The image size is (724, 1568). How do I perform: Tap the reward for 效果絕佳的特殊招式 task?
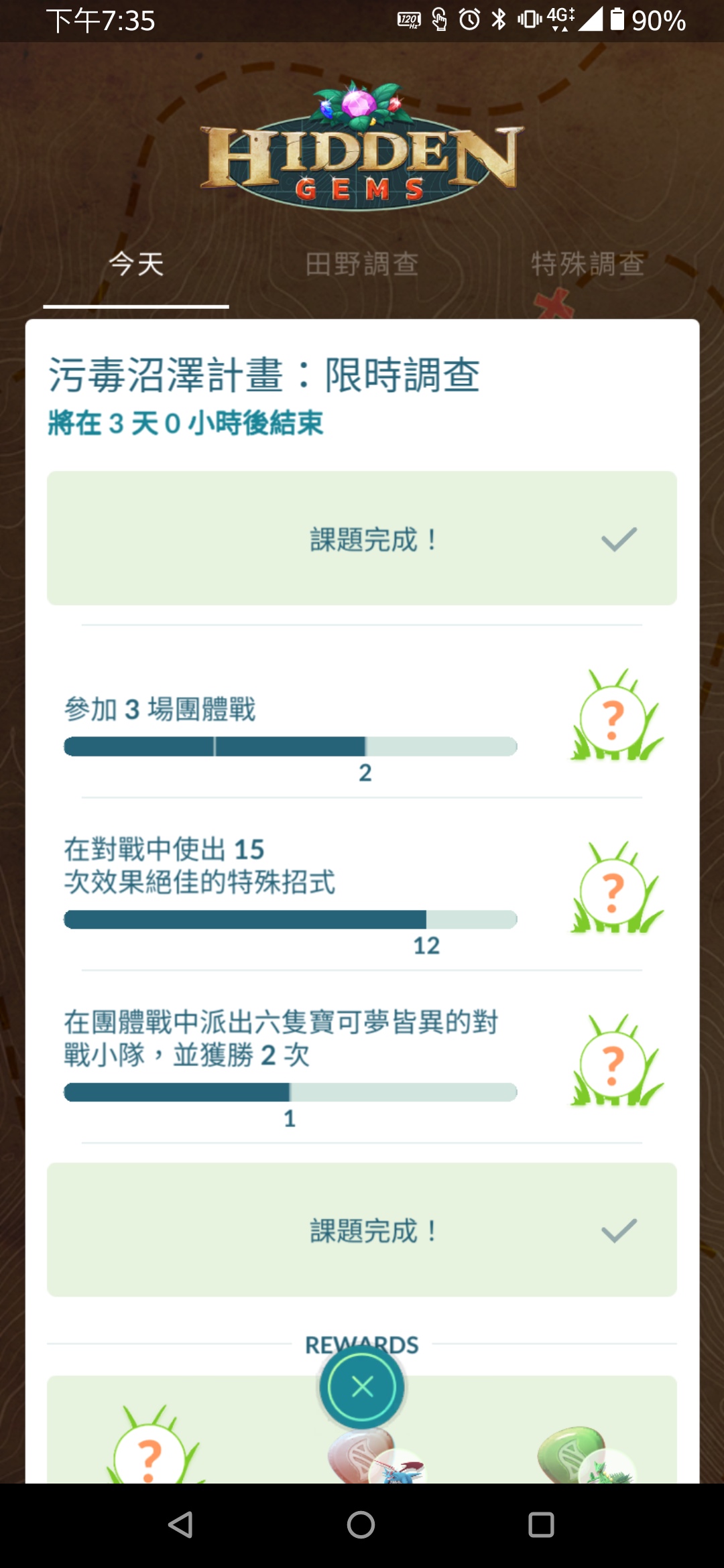click(x=615, y=890)
